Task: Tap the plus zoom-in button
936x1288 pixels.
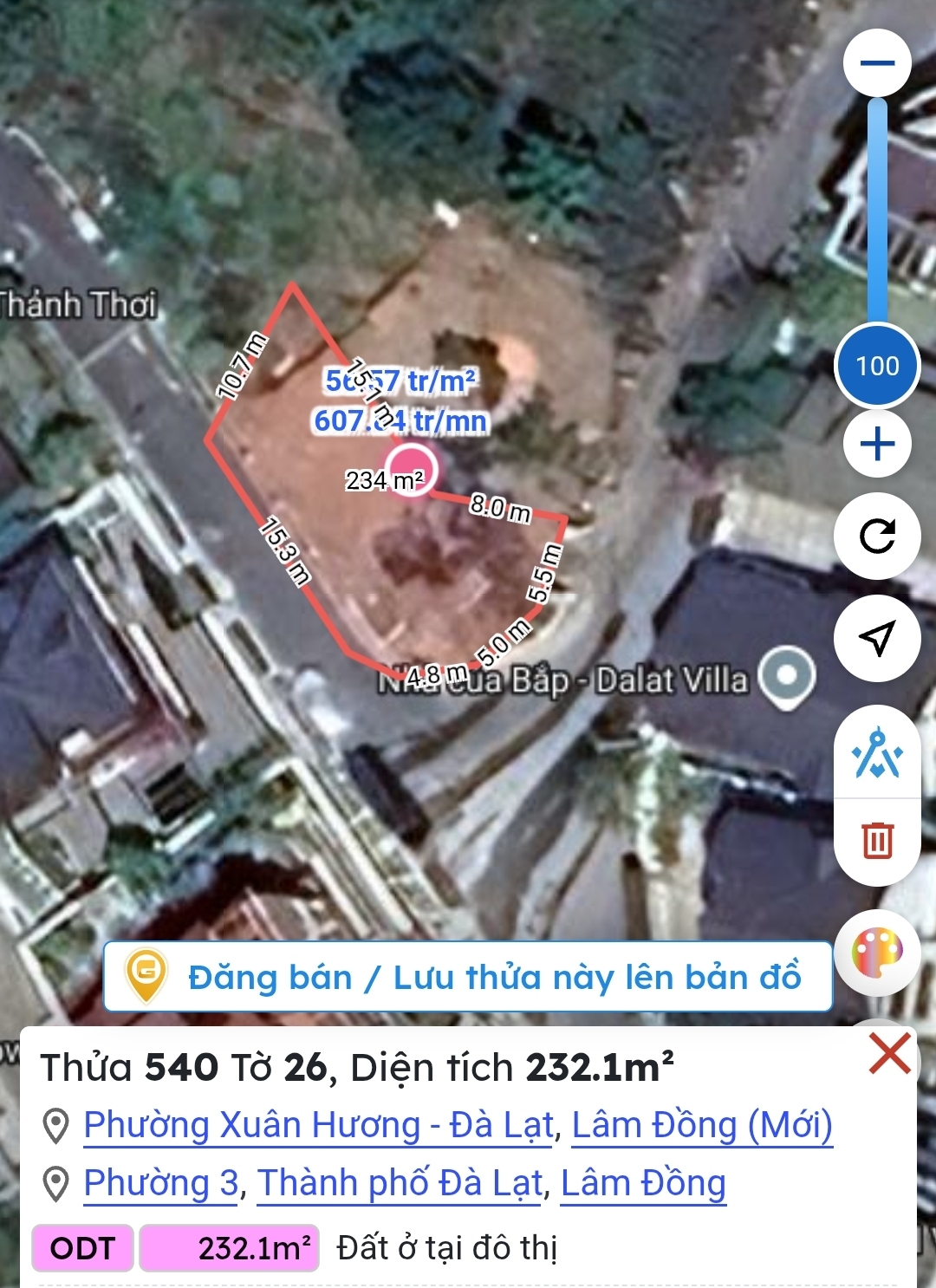Action: coord(877,444)
